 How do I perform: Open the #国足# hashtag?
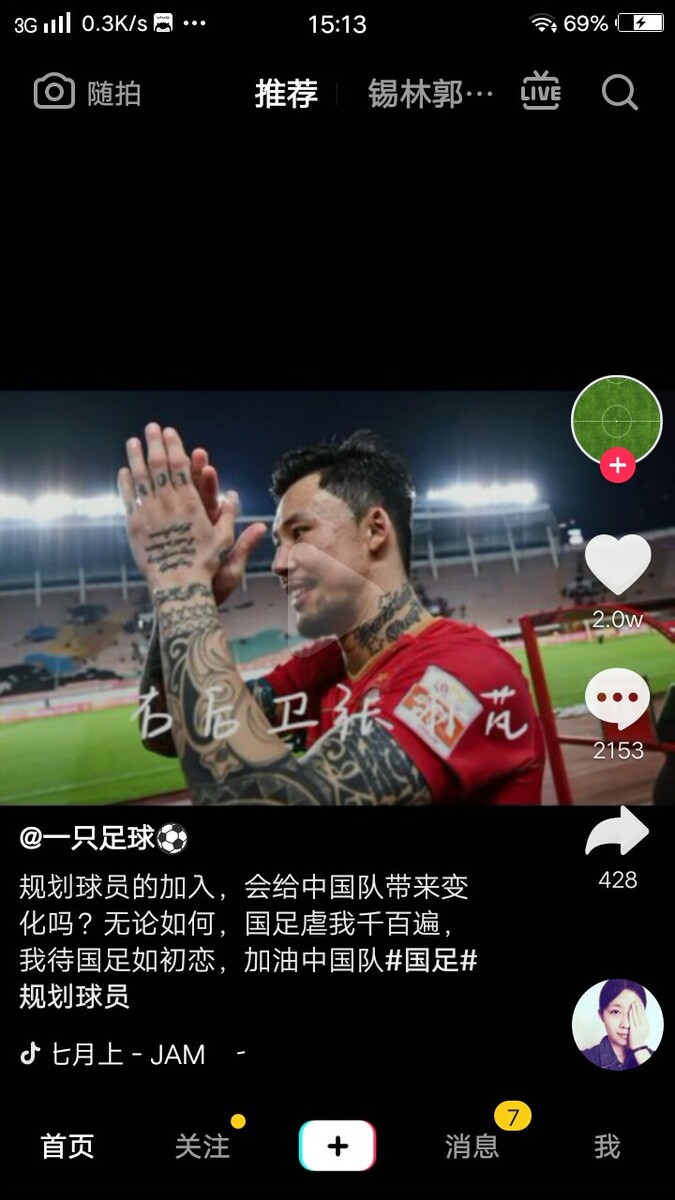tap(431, 961)
